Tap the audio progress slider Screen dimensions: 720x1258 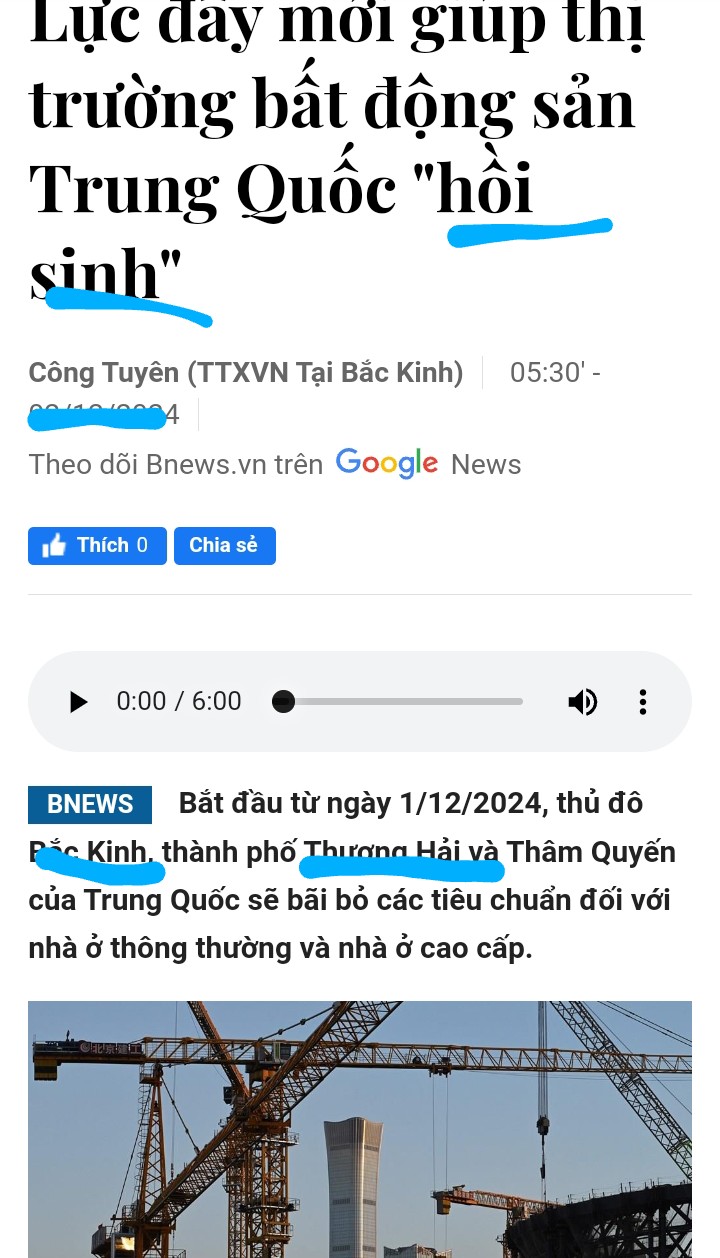[402, 702]
